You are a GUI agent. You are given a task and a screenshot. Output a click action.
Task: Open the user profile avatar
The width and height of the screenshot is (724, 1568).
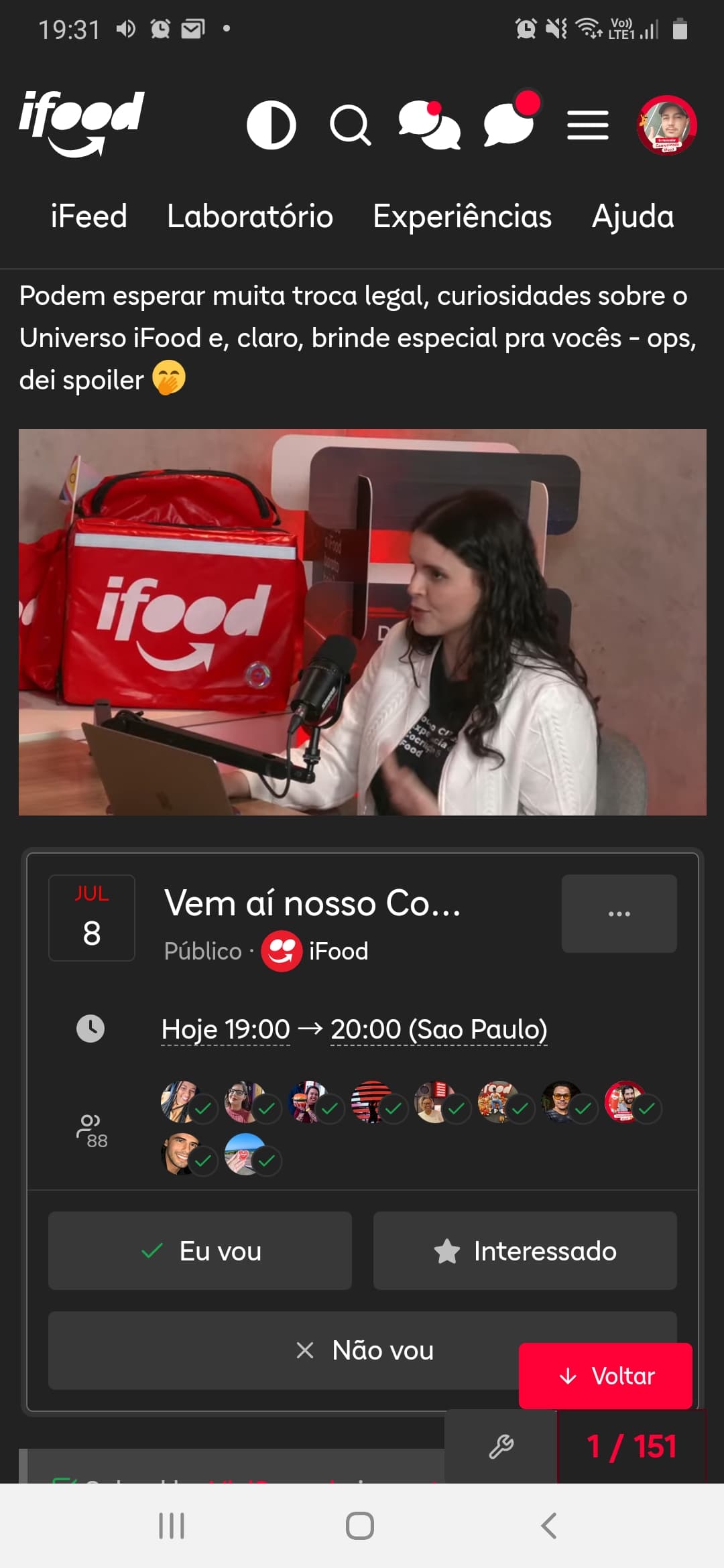(667, 125)
